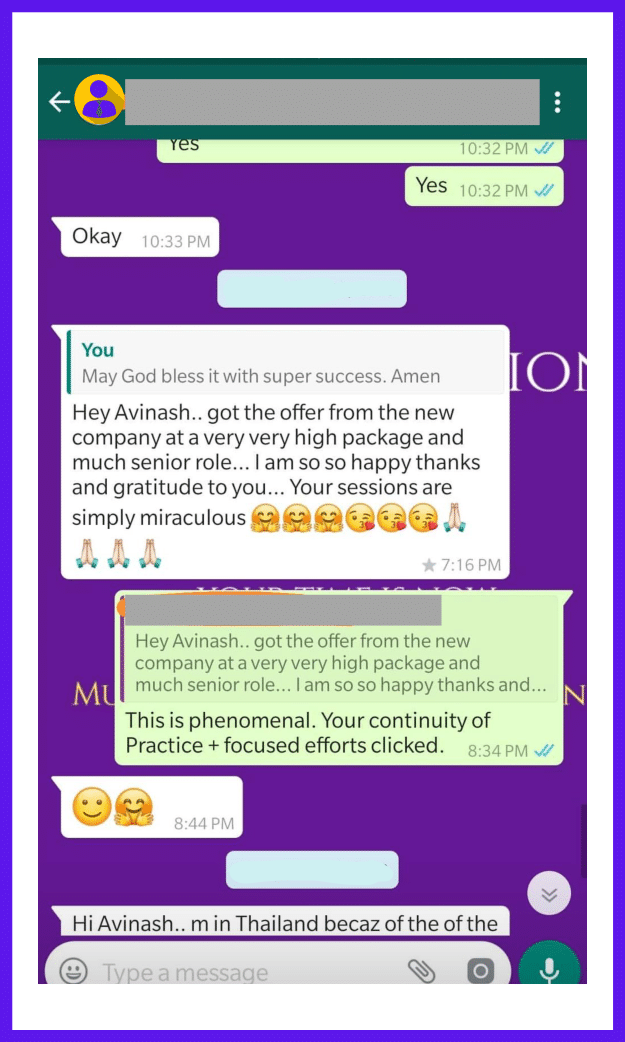625x1042 pixels.
Task: Go back from this chat
Action: 58,101
